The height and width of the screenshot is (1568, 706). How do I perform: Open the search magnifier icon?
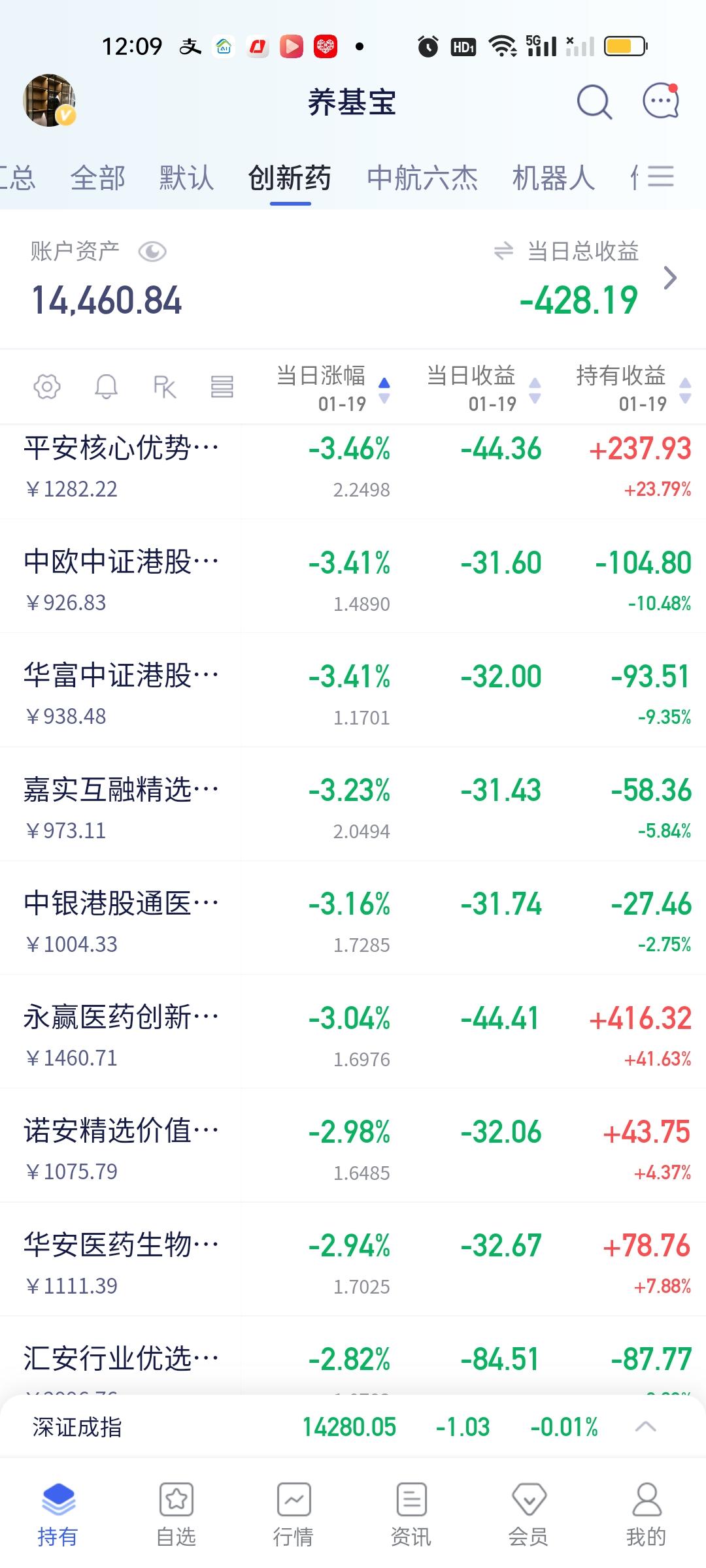[x=594, y=102]
